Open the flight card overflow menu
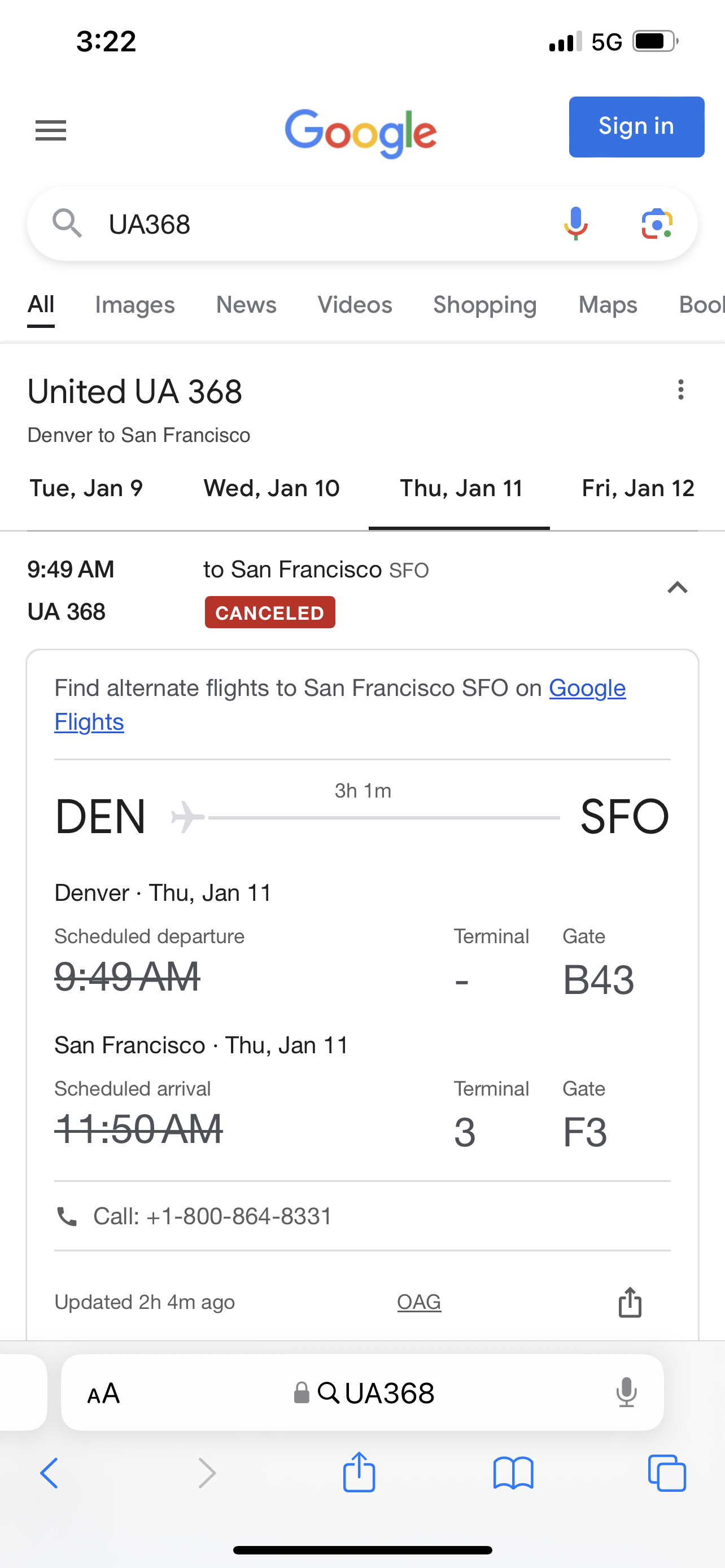 (680, 389)
